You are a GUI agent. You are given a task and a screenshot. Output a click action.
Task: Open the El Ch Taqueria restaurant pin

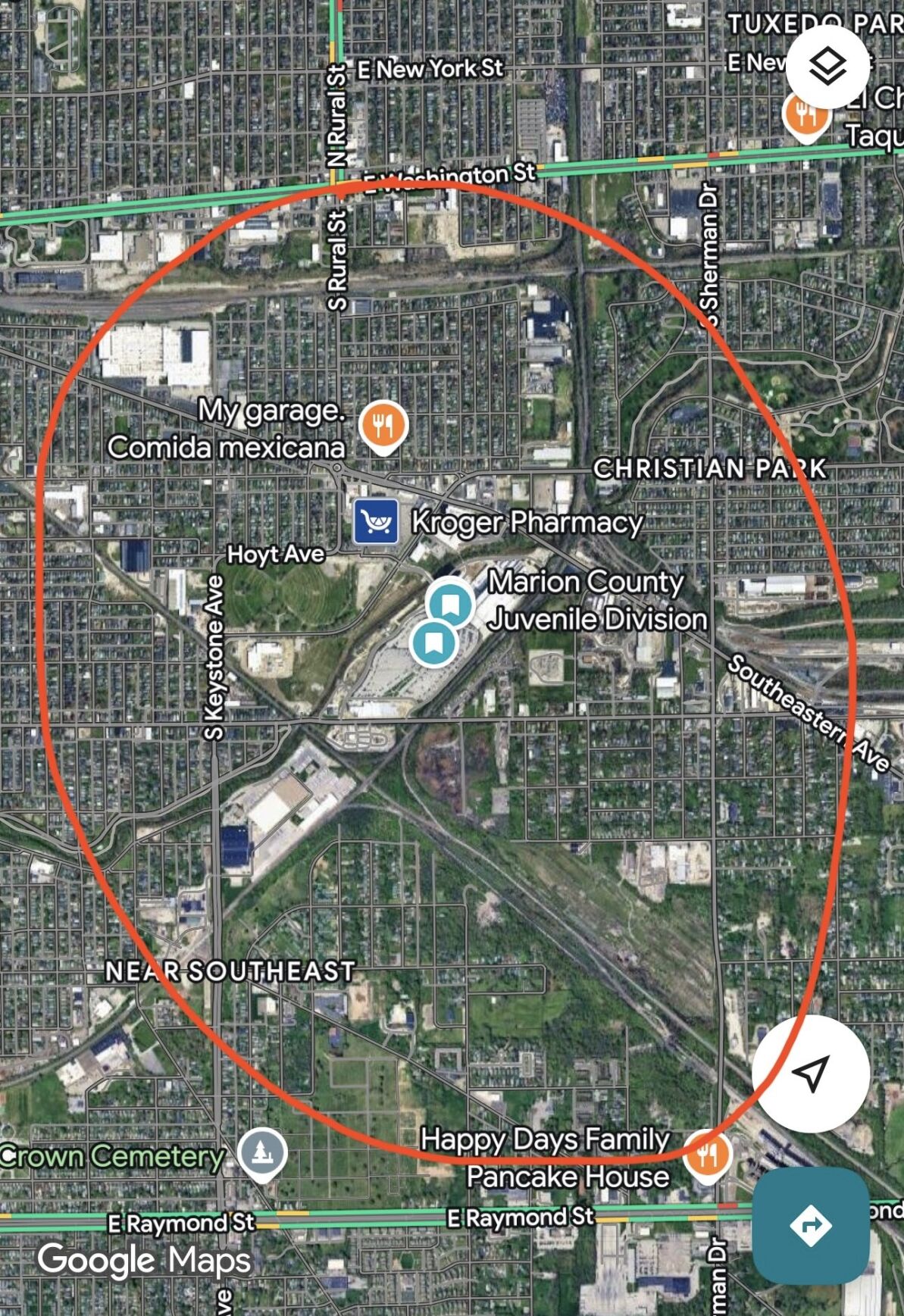(805, 116)
